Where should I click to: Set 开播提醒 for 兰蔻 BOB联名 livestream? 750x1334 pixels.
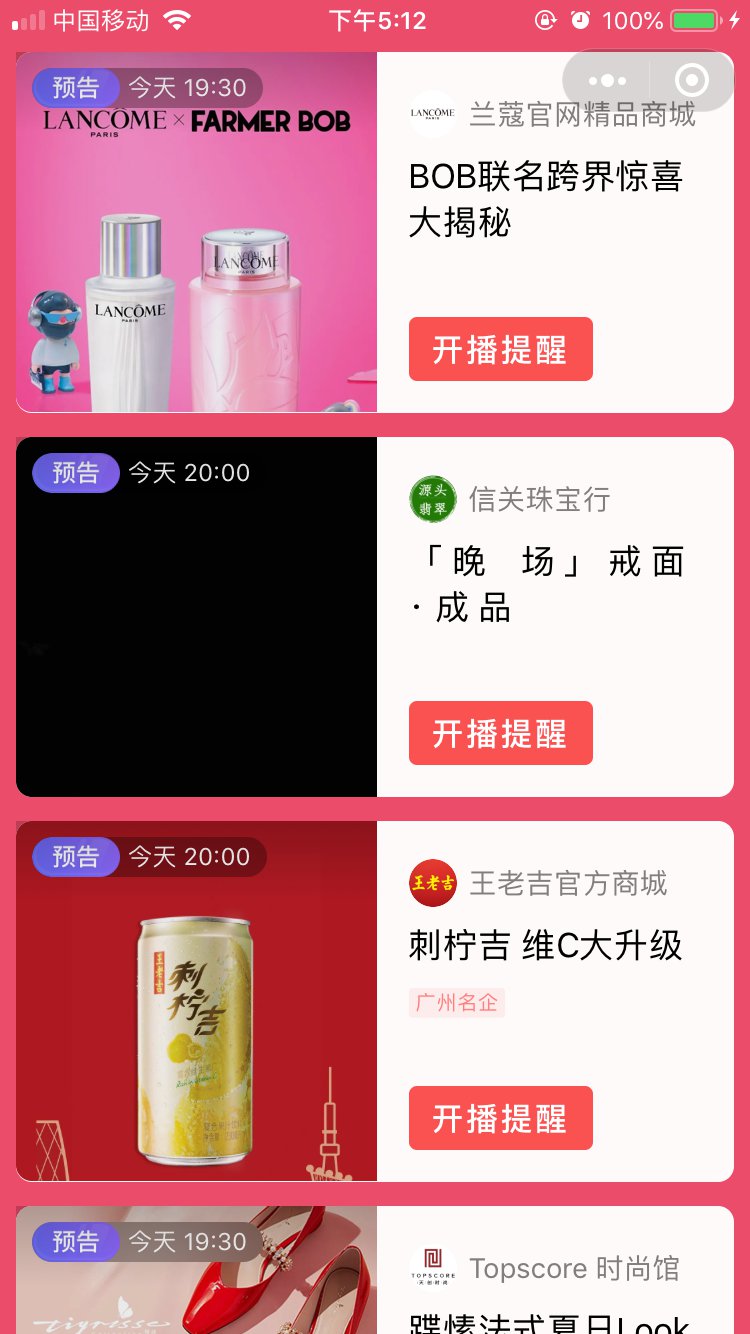click(x=500, y=349)
